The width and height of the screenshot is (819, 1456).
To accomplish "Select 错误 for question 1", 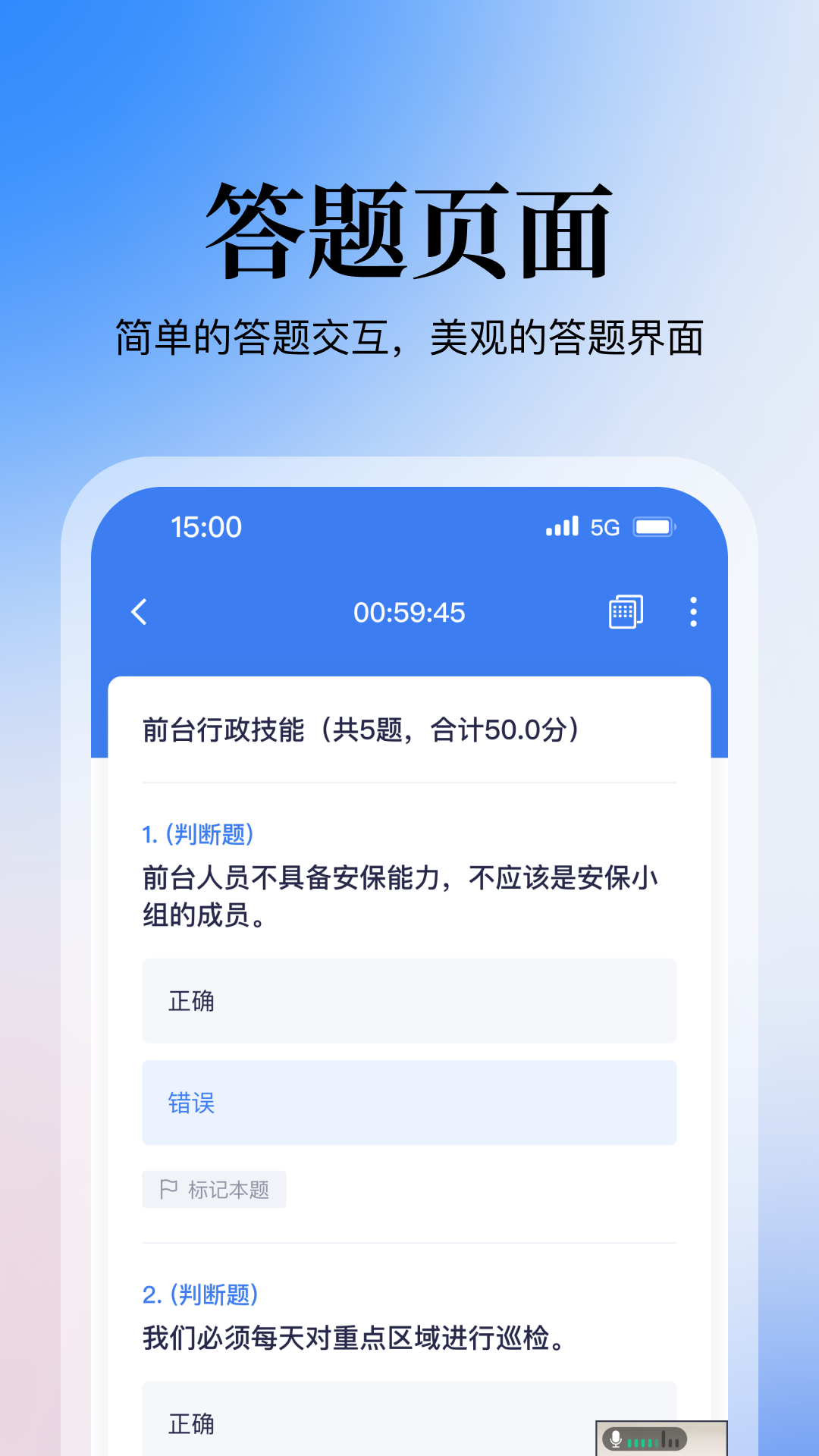I will tap(409, 1103).
